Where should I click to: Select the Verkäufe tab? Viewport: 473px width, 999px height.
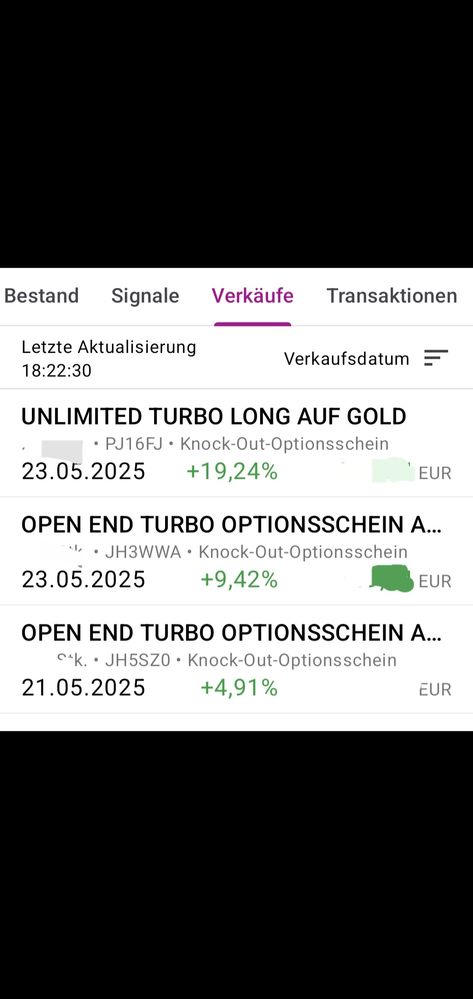[x=252, y=296]
